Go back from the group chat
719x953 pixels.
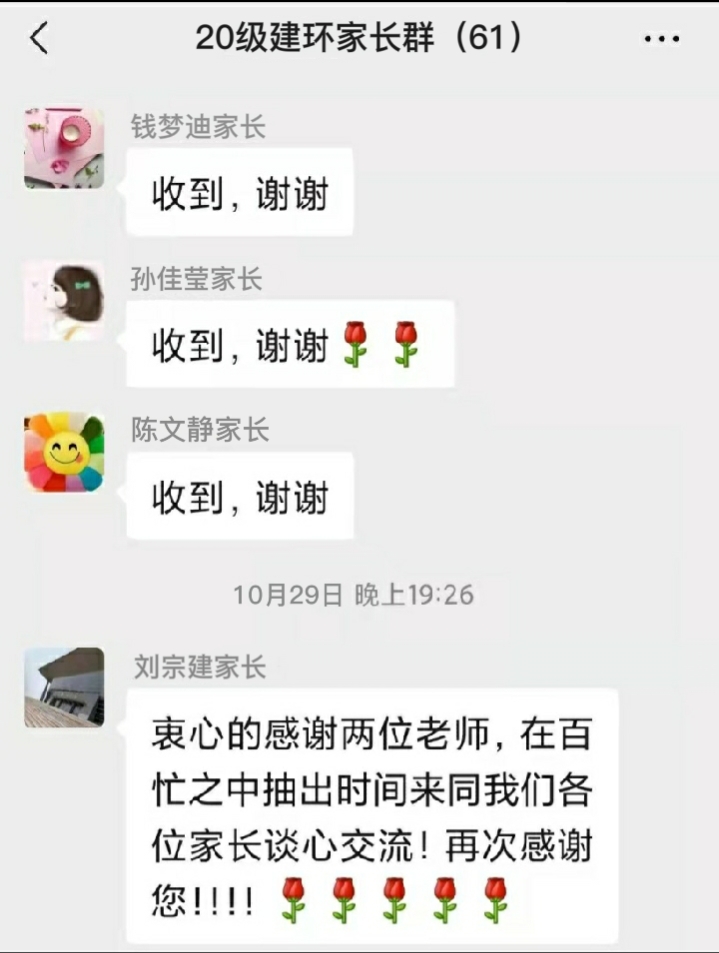pyautogui.click(x=38, y=38)
